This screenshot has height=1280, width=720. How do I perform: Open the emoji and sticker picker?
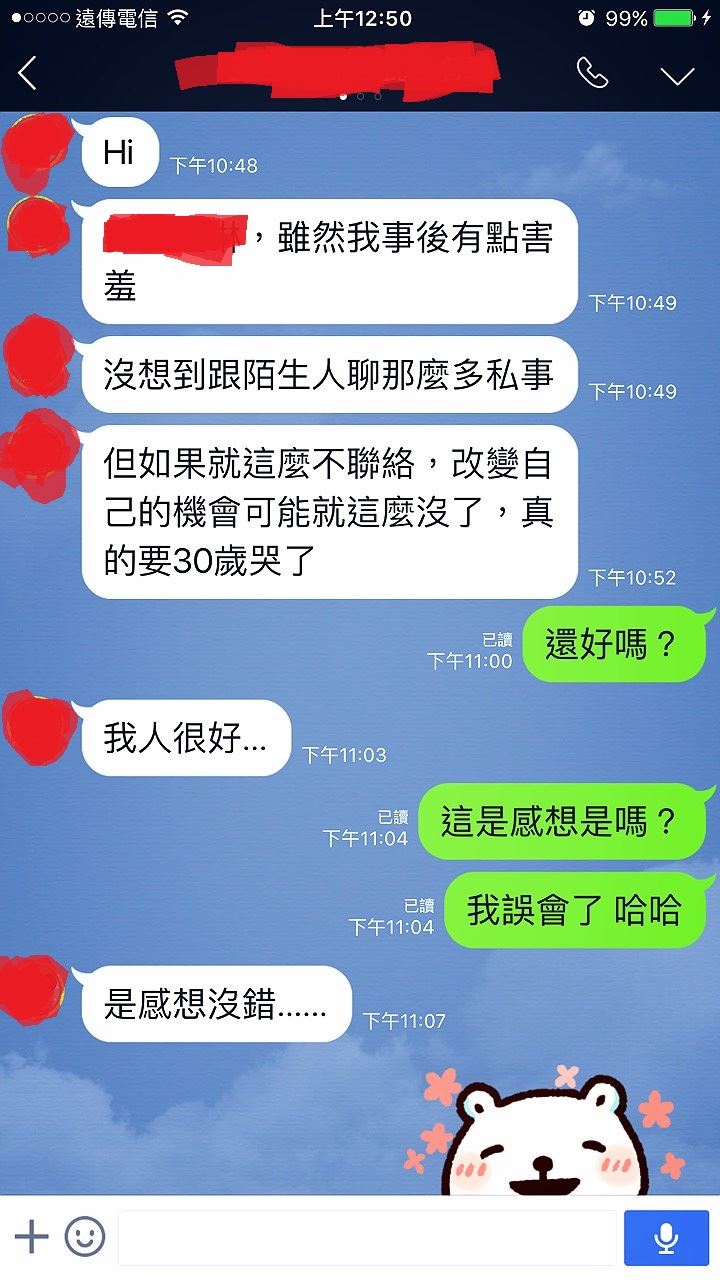tap(85, 1237)
